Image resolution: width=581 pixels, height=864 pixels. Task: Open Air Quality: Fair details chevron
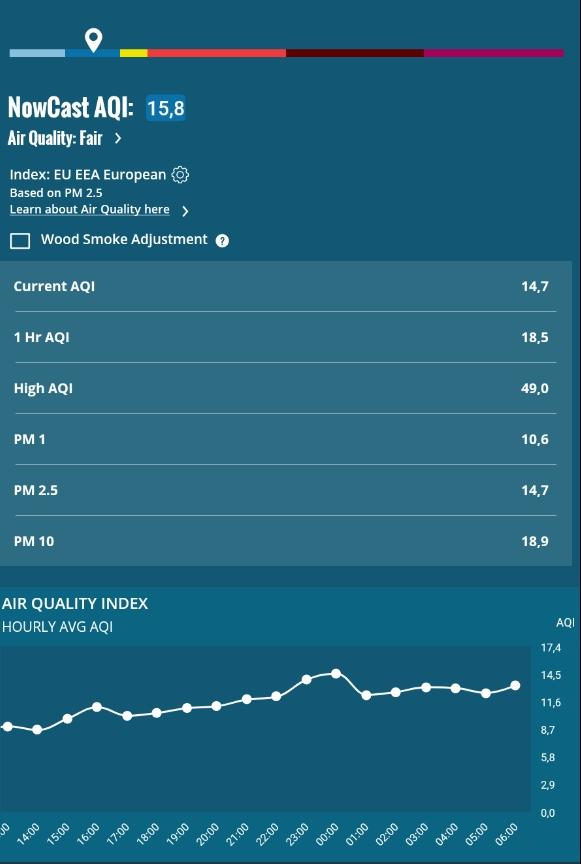click(x=118, y=138)
